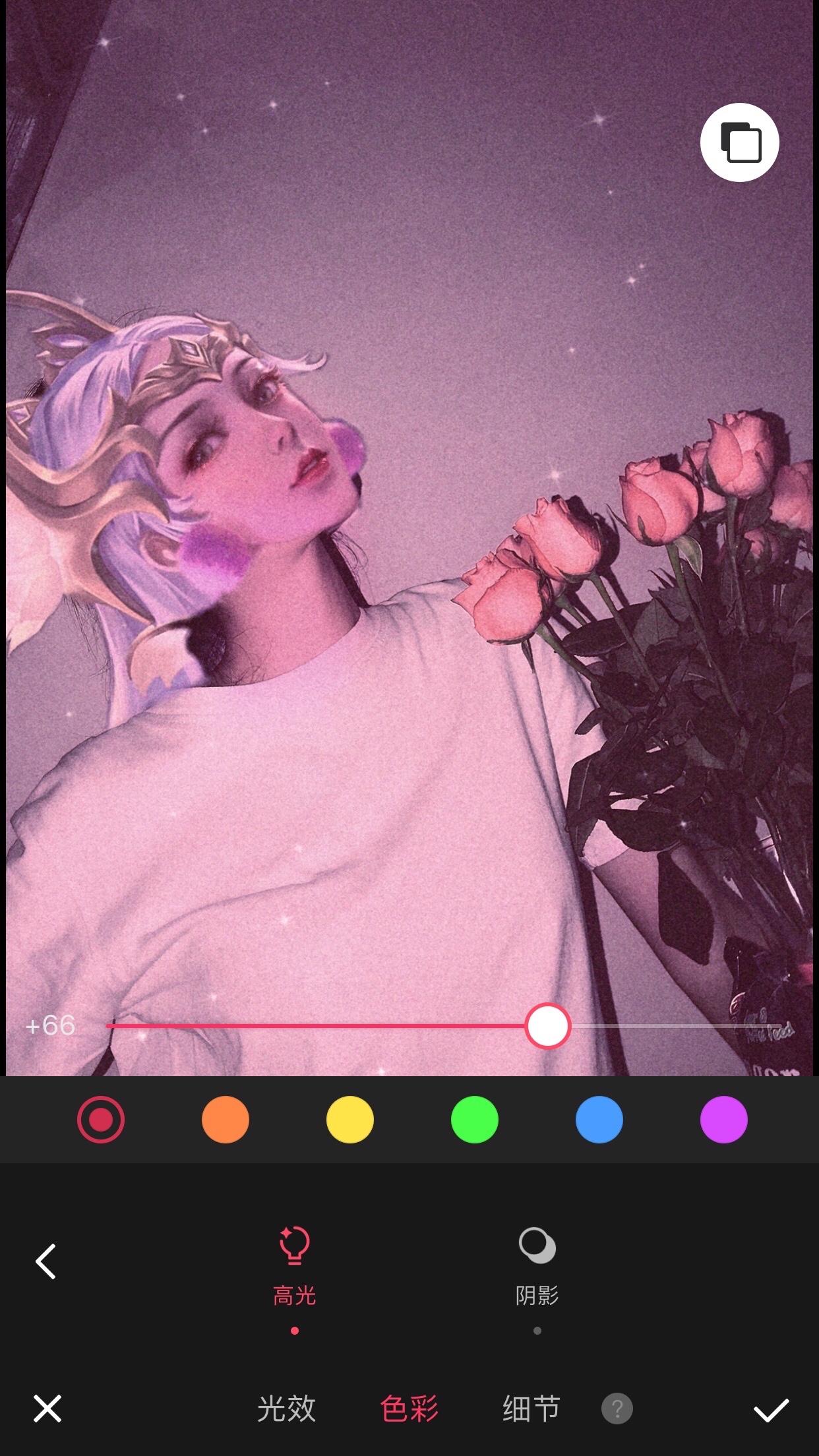Select the green color swatch

tap(475, 1119)
